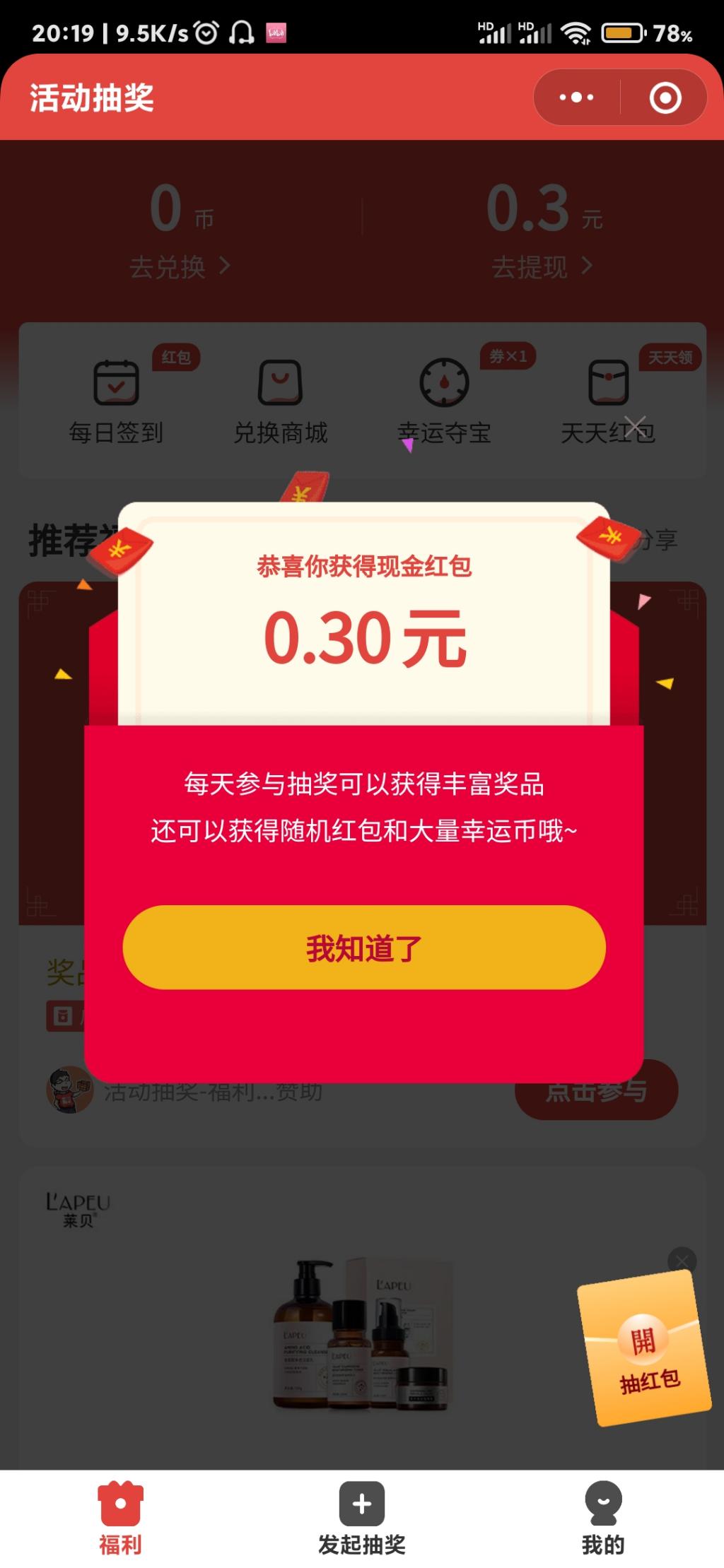Open the L'APEU 莱贝 prize card
The width and height of the screenshot is (724, 1568).
[x=361, y=1314]
